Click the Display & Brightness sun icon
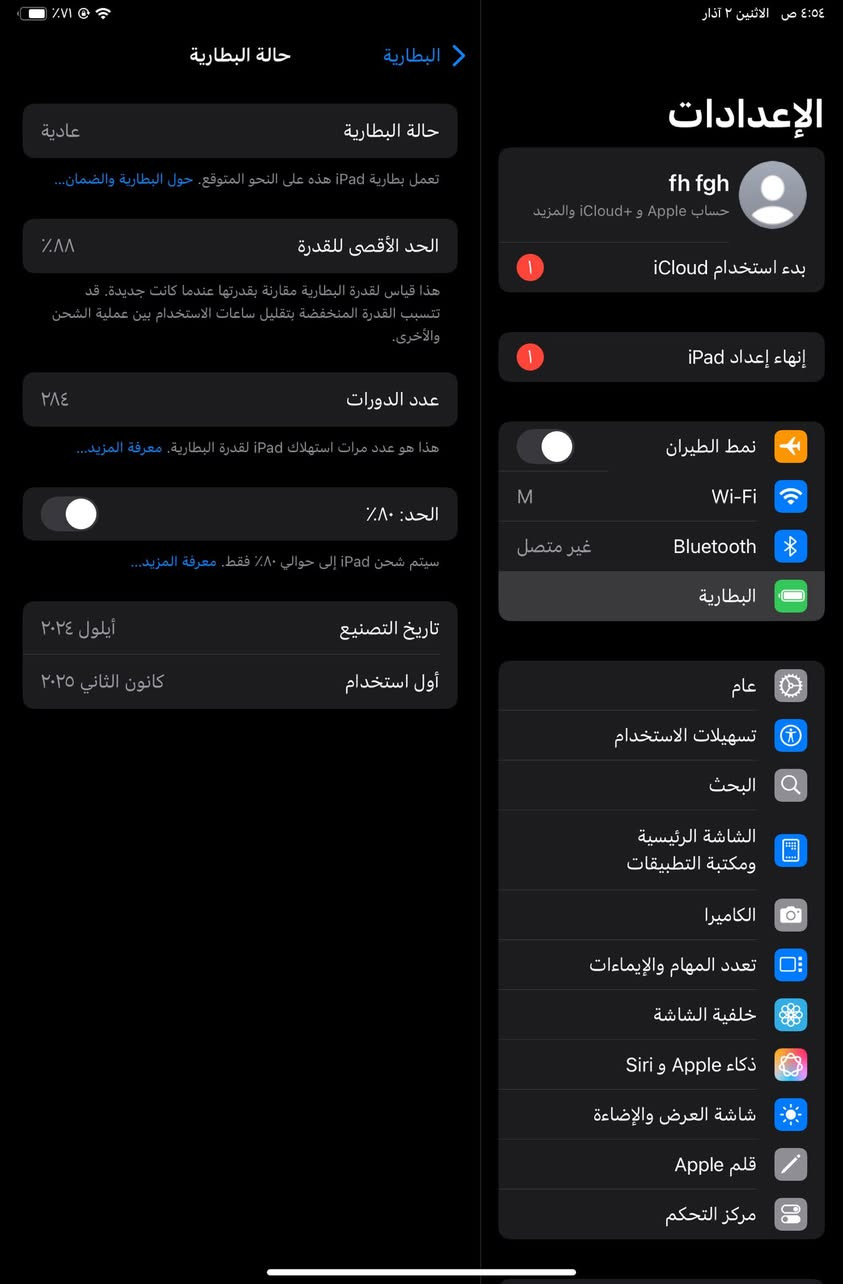 click(x=790, y=1114)
